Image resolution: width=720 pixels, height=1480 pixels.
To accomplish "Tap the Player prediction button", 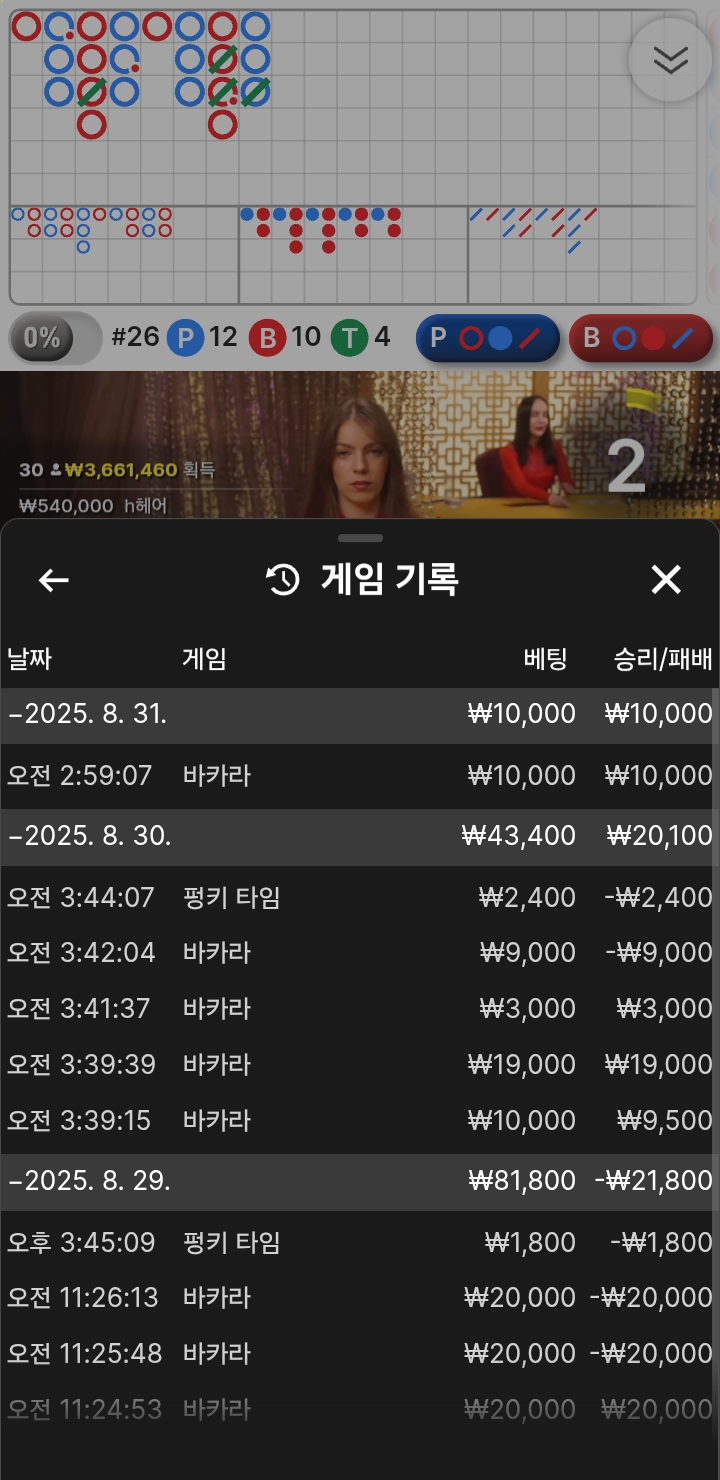I will [487, 338].
